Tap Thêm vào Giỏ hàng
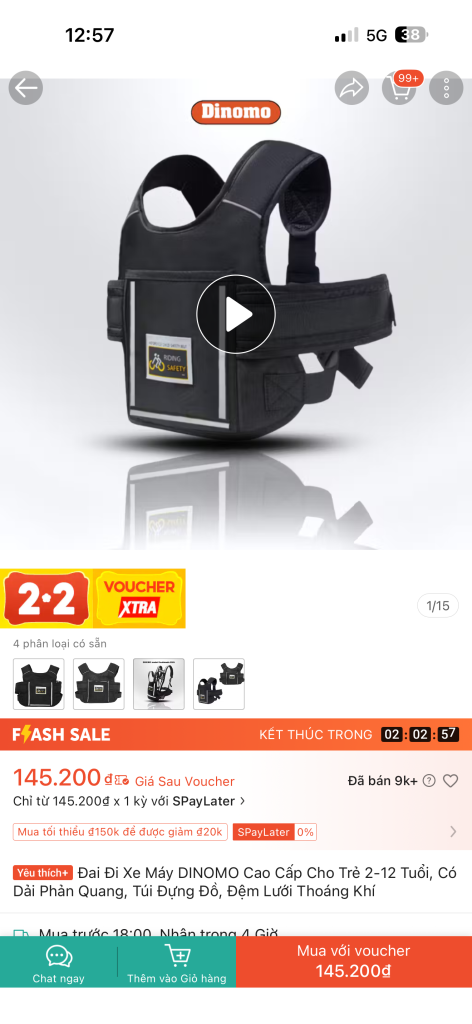Image resolution: width=472 pixels, height=1024 pixels. 177,962
